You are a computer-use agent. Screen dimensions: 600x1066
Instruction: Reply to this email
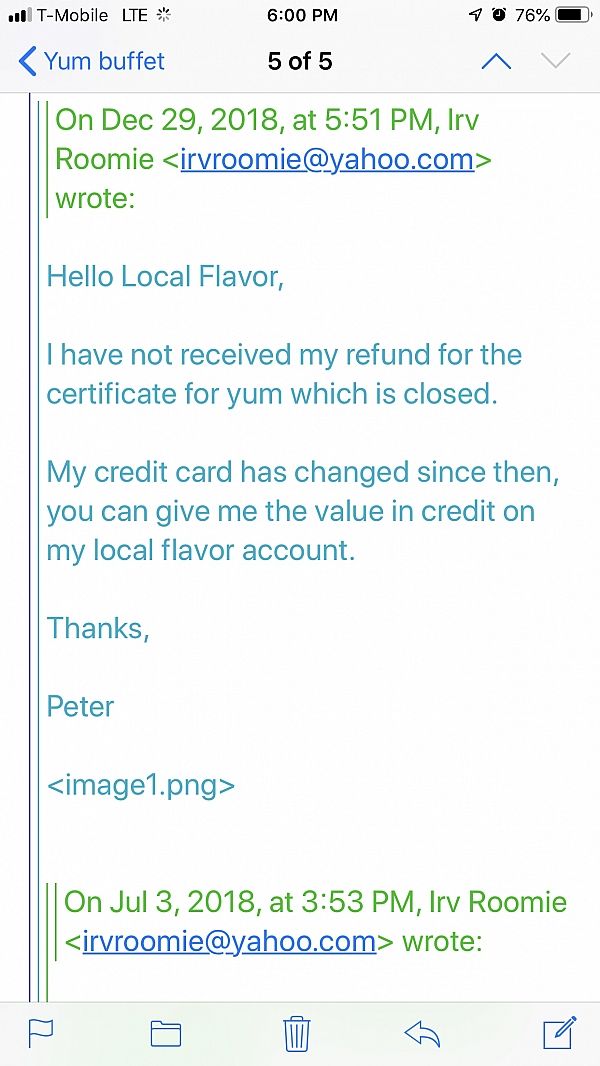point(423,1032)
